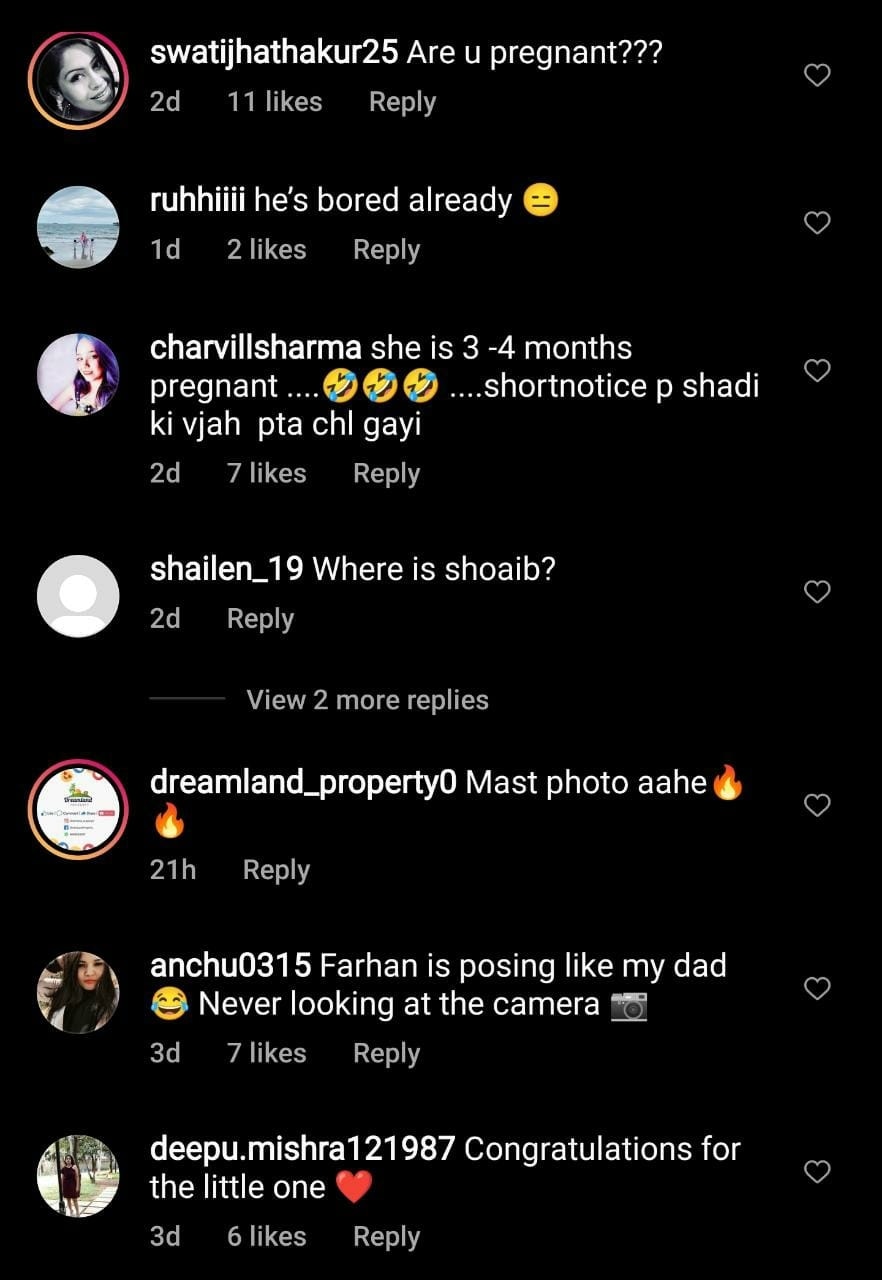Reply to deepu.mishra121987's comment
Viewport: 882px width, 1280px height.
(x=386, y=1237)
